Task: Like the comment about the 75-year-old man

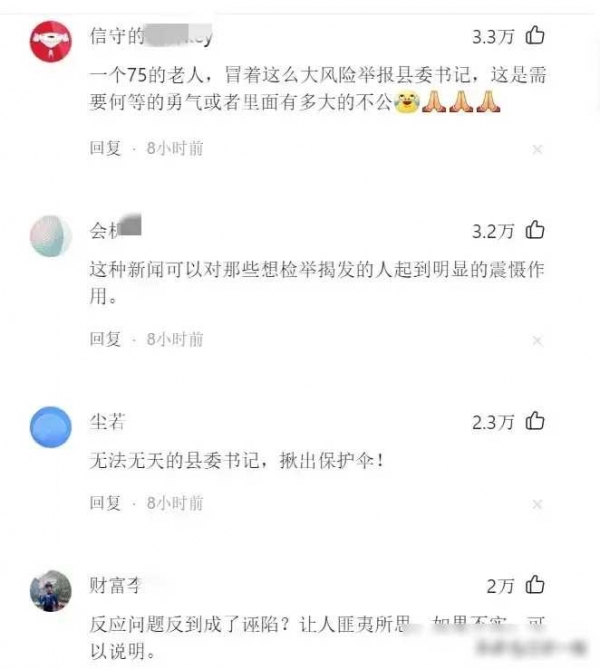Action: (535, 37)
